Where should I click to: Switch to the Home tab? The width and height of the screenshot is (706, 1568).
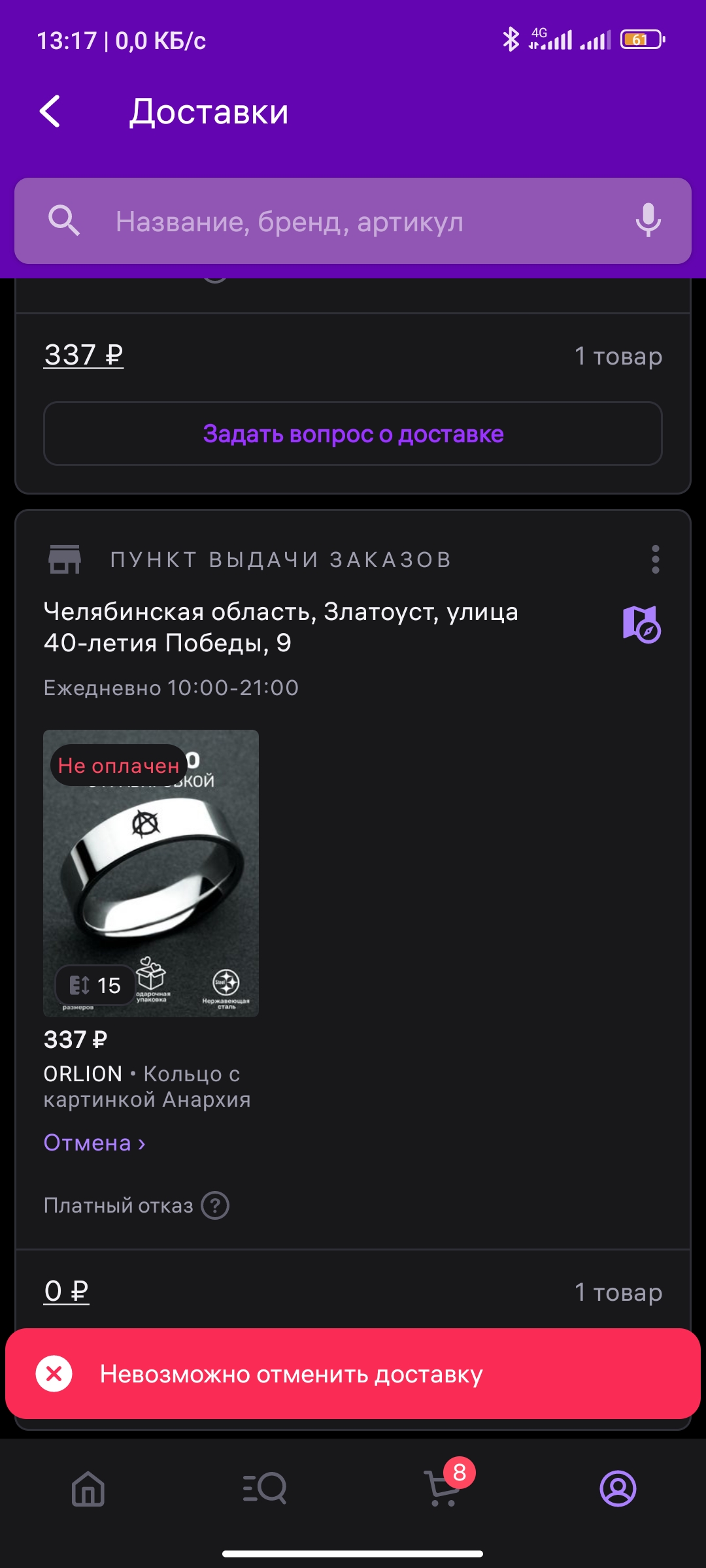[88, 1489]
